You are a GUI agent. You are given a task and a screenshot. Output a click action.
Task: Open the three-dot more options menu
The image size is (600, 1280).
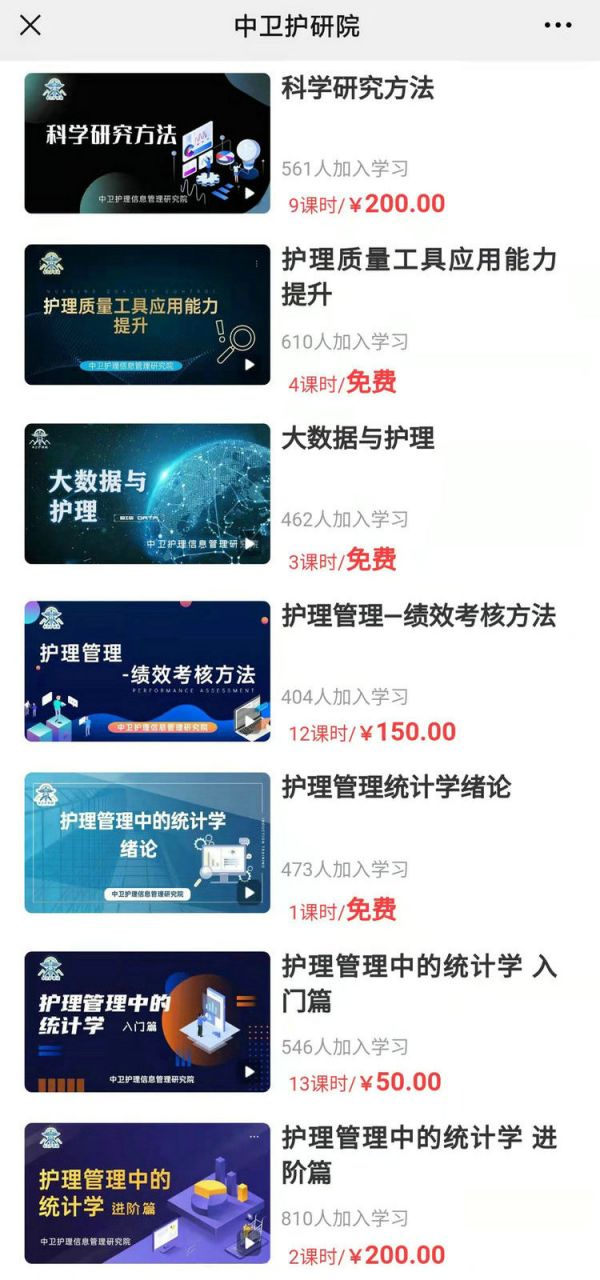point(558,26)
